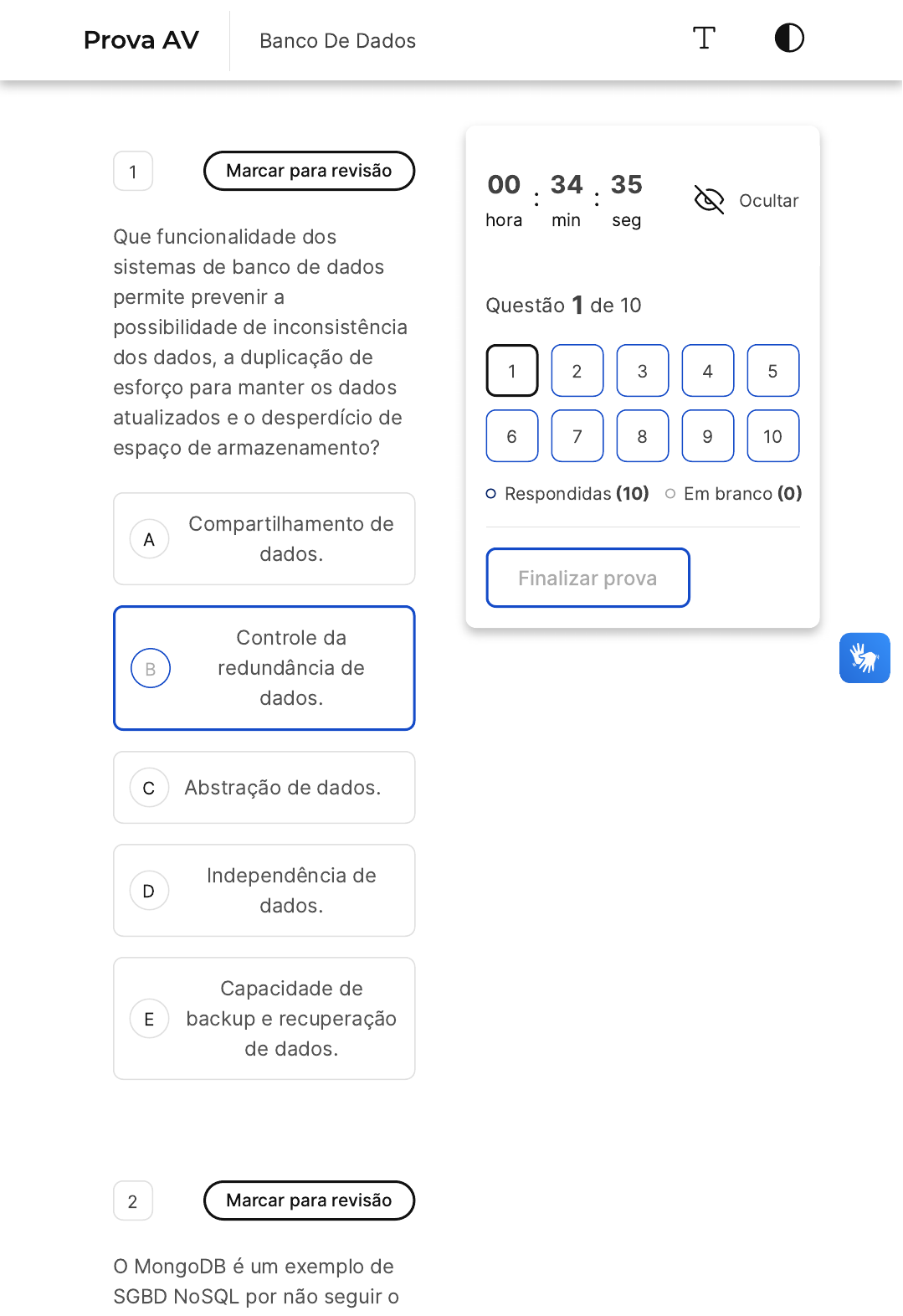Jump to question 5 in the grid
903x1316 pixels.
tap(772, 371)
